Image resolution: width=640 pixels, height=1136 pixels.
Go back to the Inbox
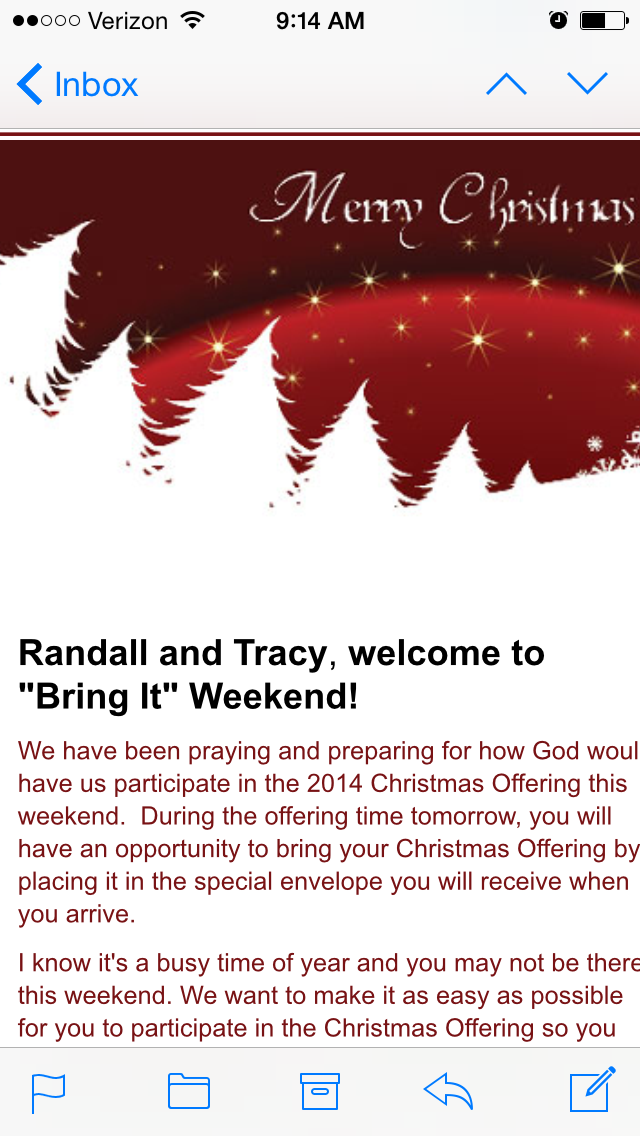[78, 85]
